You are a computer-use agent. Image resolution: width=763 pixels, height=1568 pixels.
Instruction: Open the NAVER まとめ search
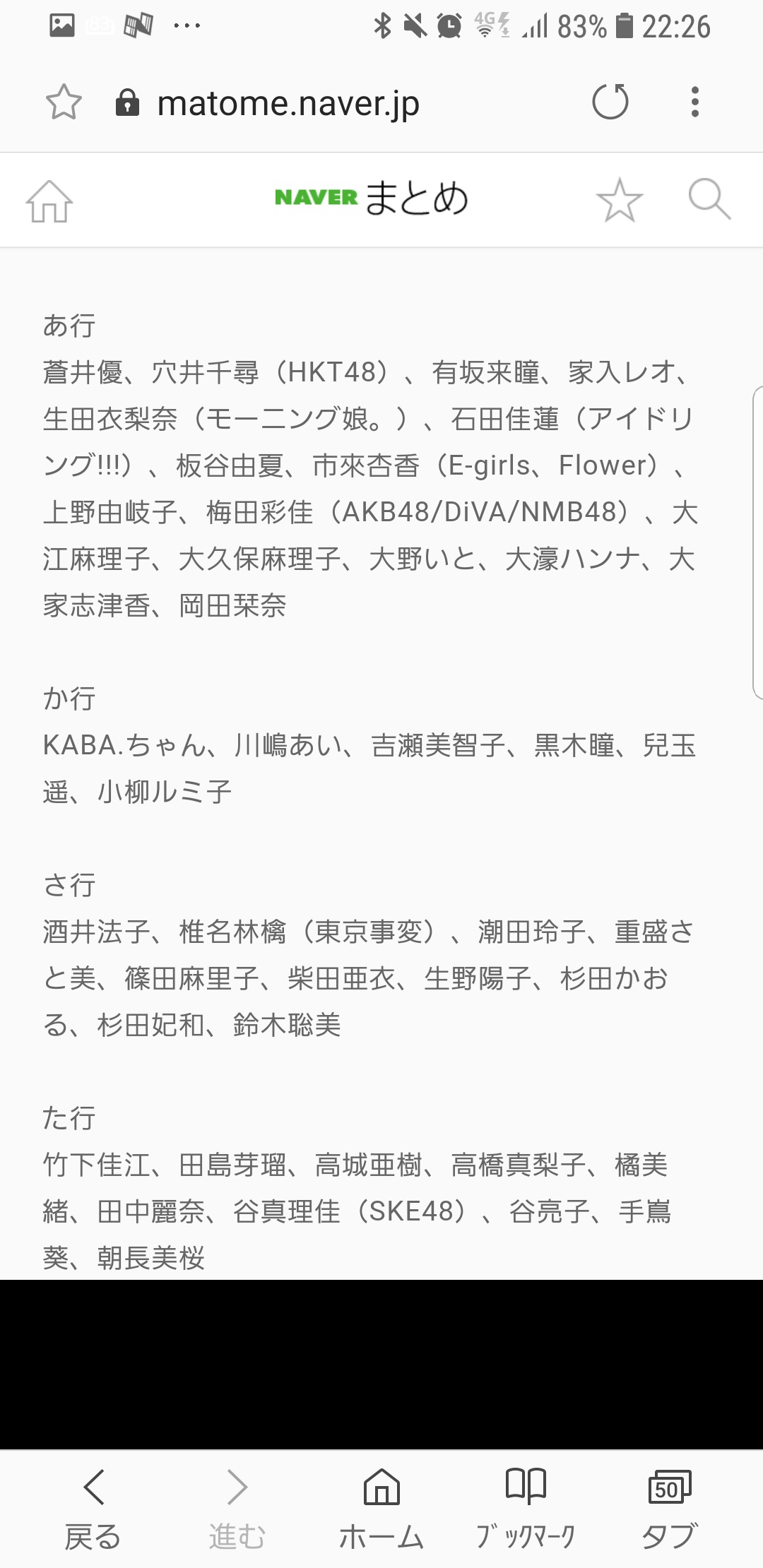709,199
